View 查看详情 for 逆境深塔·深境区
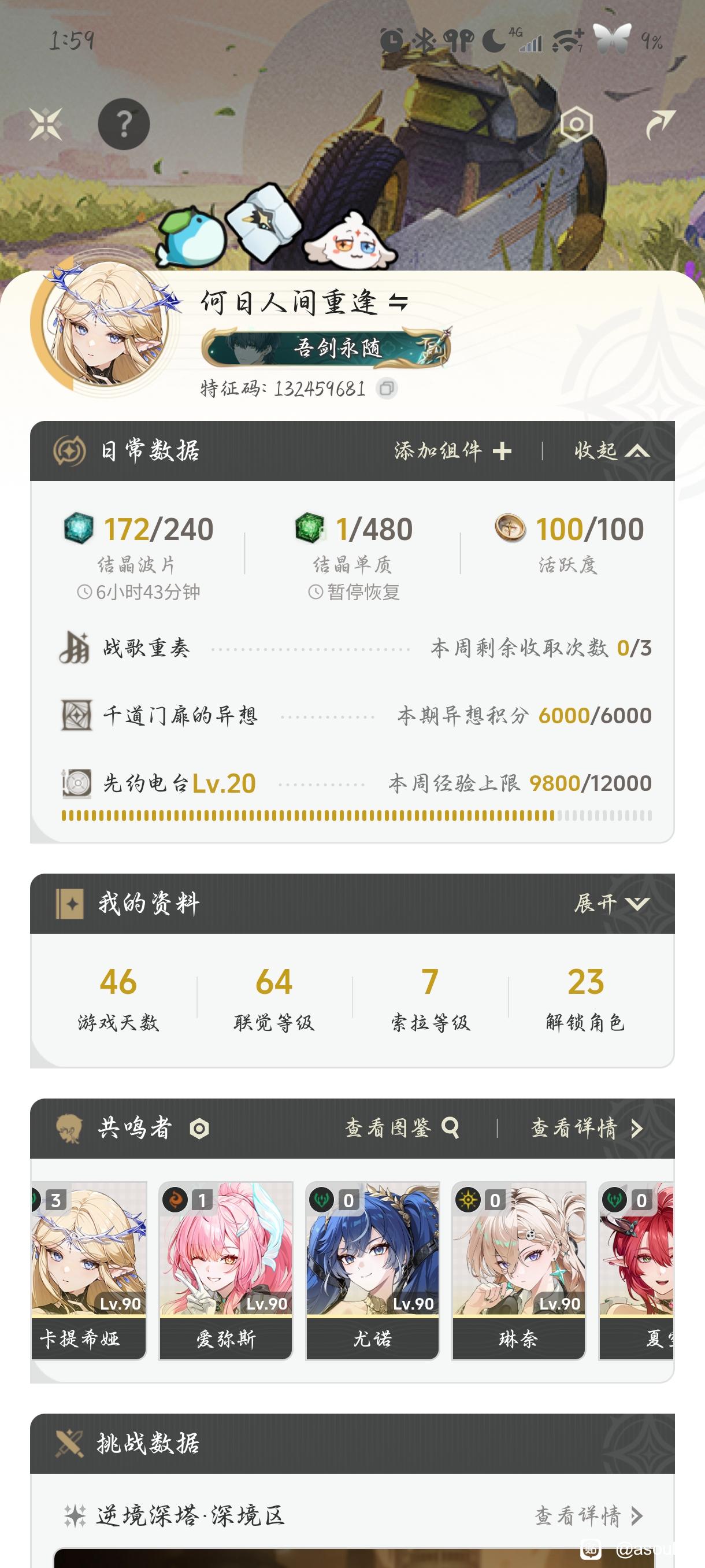Viewport: 705px width, 1568px height. (x=589, y=1515)
